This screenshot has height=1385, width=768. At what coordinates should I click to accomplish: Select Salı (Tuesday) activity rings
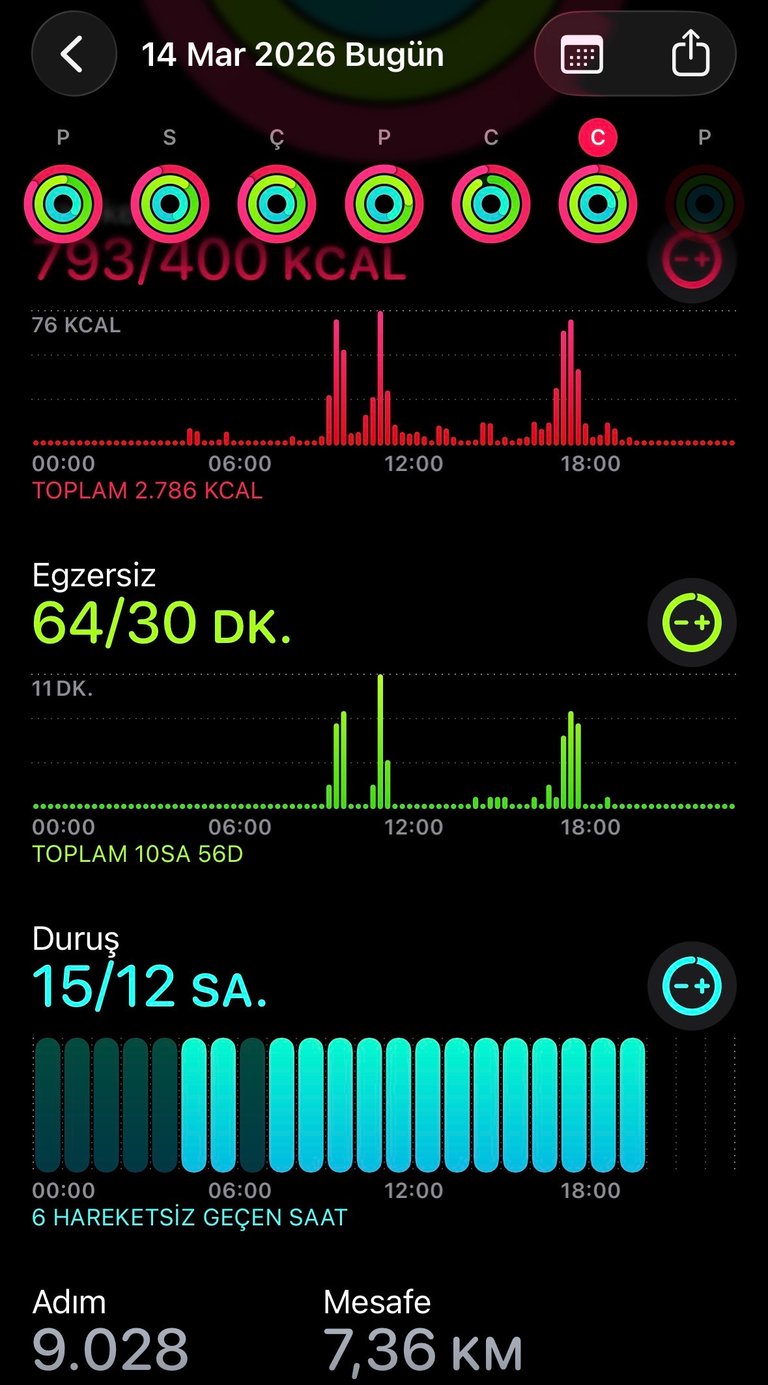click(x=169, y=203)
